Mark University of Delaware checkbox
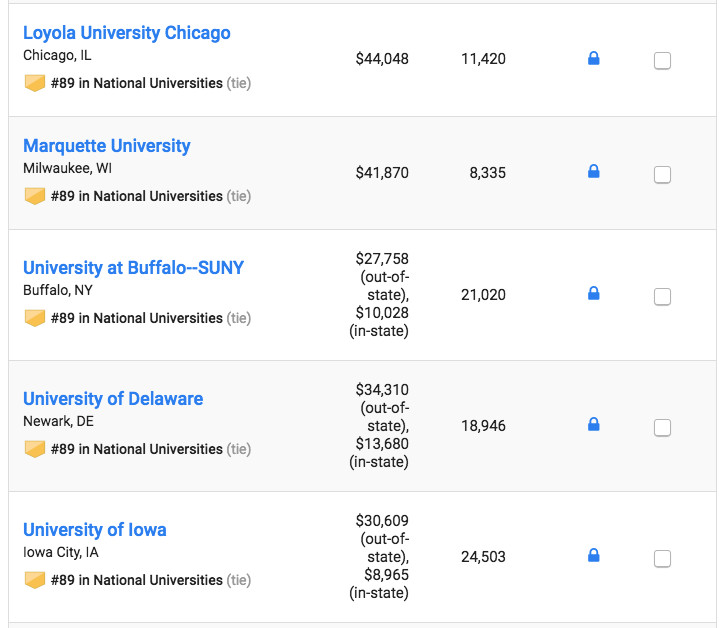 click(x=662, y=428)
